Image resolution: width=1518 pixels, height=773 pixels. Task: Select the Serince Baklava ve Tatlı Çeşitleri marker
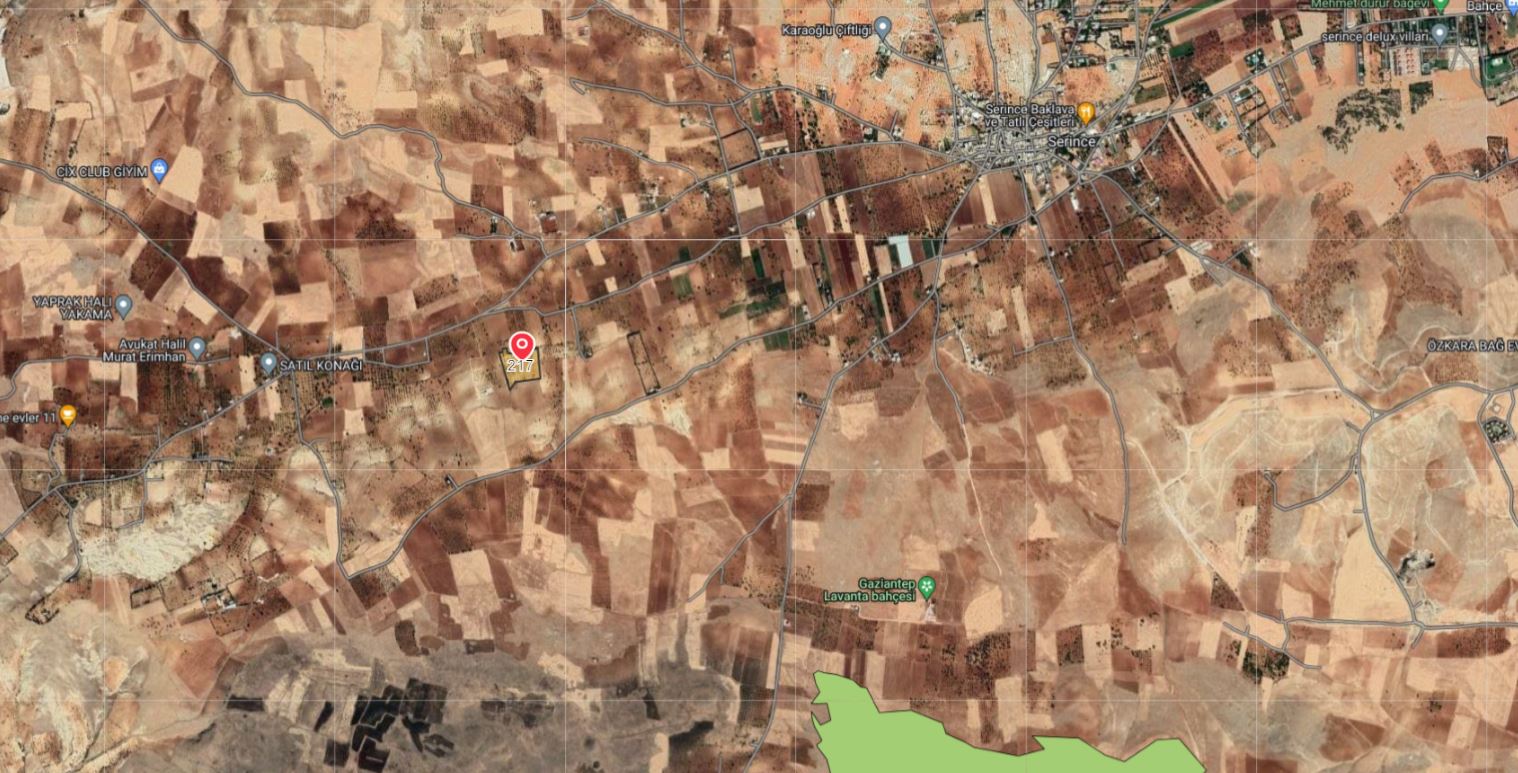1086,112
